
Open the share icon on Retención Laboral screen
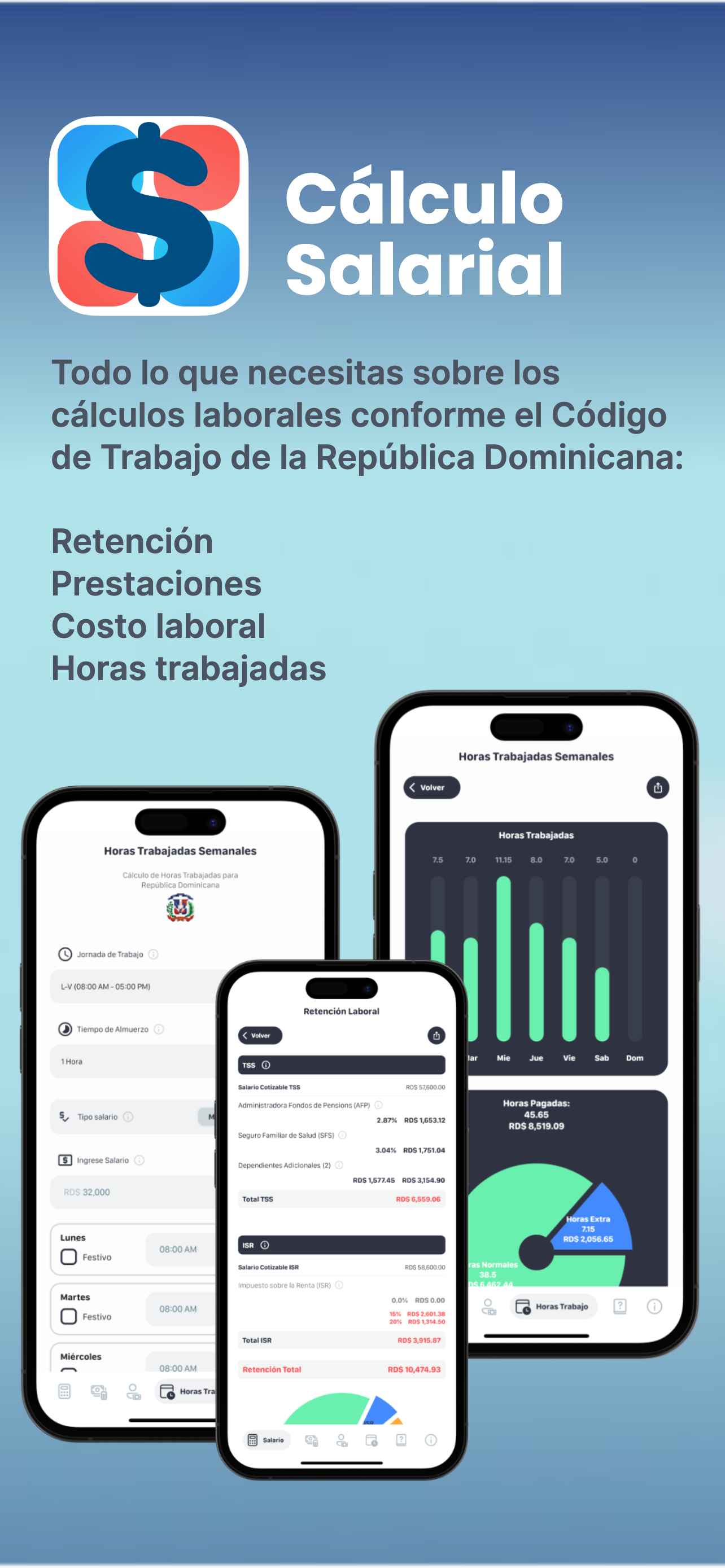437,1035
